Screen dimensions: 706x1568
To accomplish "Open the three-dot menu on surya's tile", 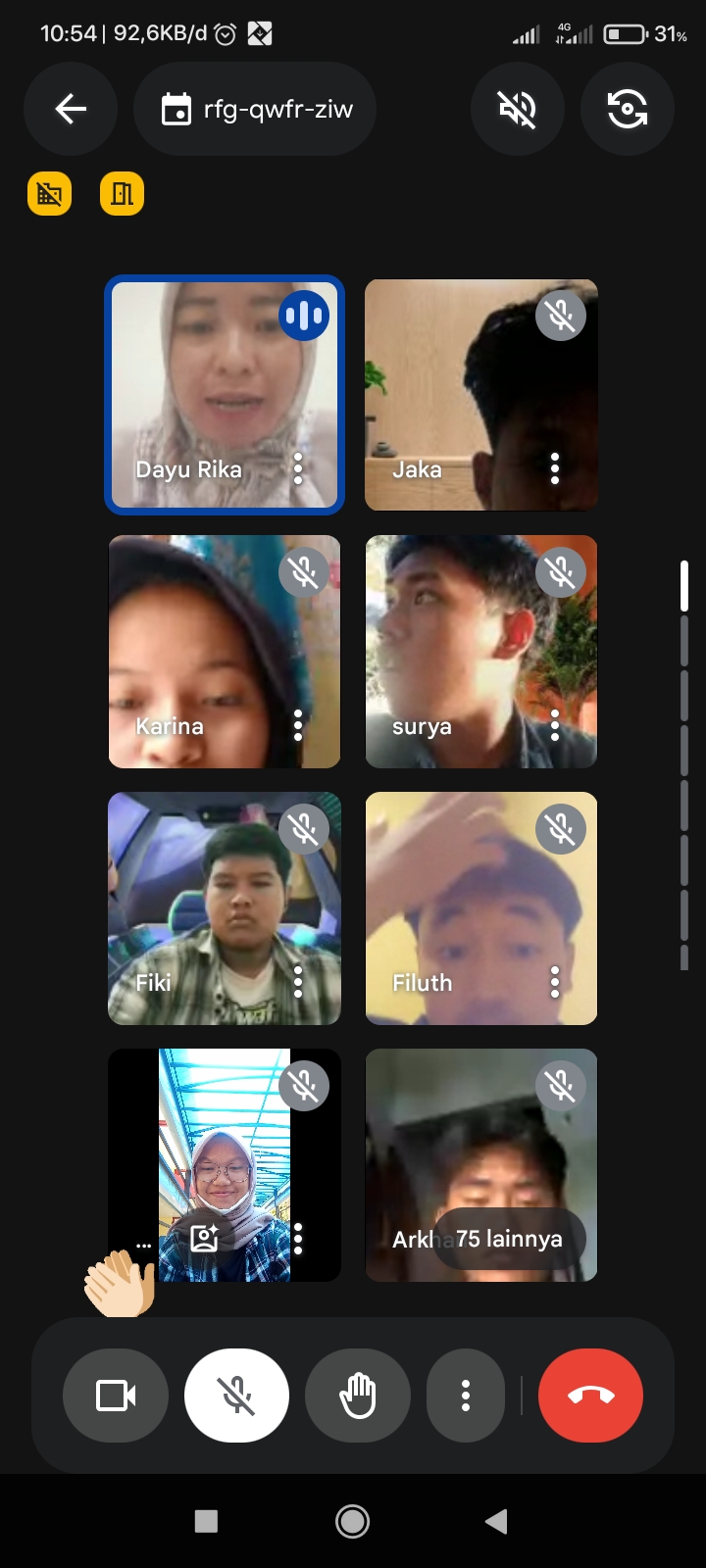I will (x=555, y=725).
